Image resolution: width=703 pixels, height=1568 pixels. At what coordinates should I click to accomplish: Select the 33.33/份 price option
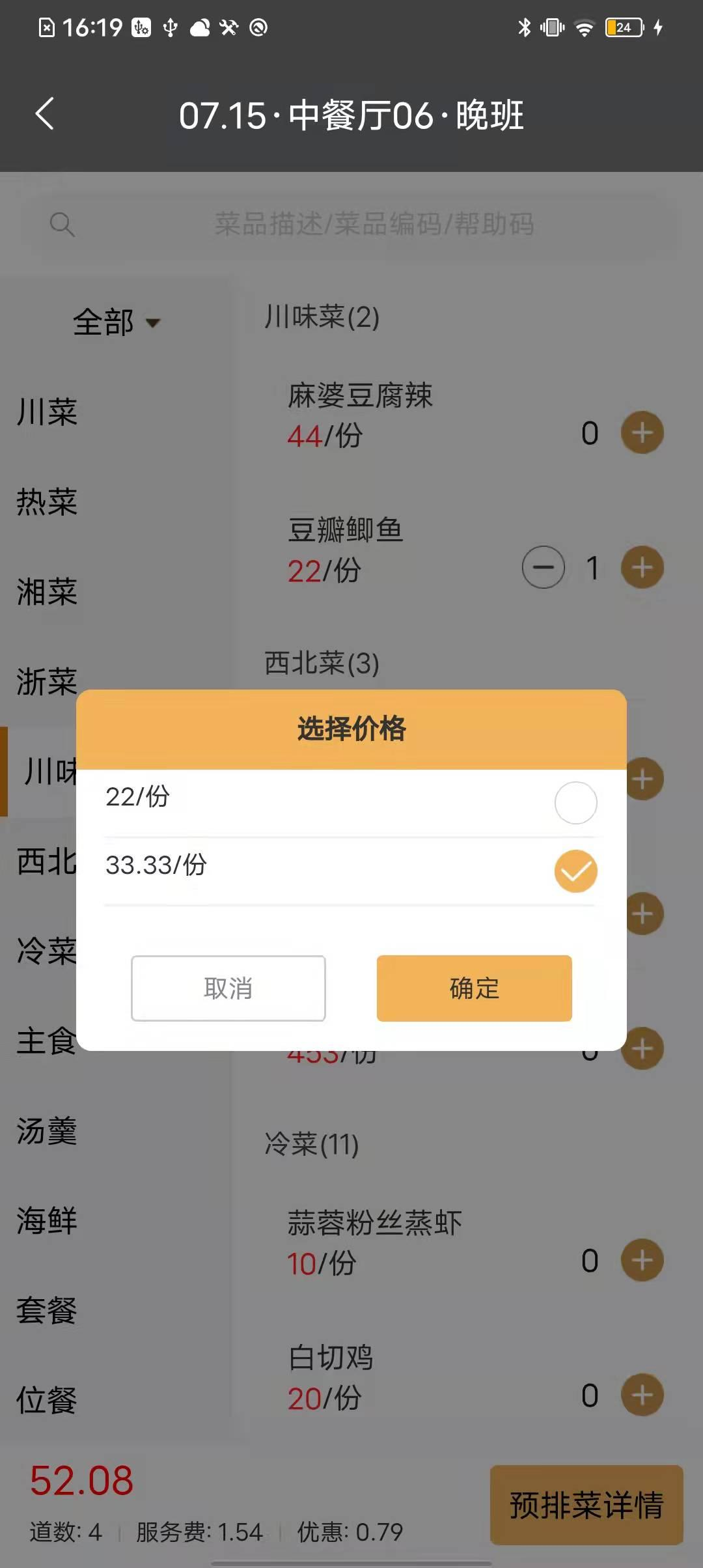click(575, 871)
